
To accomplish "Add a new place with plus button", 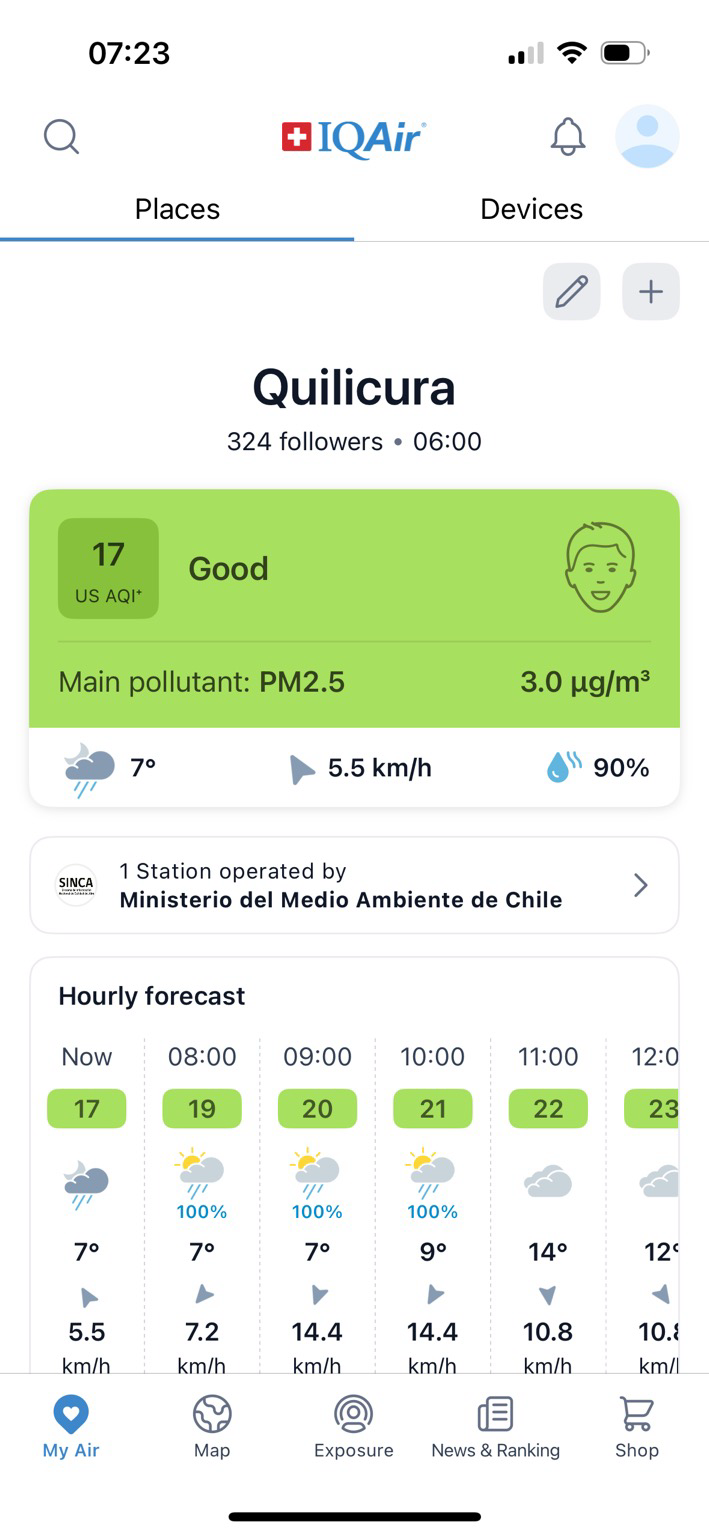I will (x=651, y=292).
